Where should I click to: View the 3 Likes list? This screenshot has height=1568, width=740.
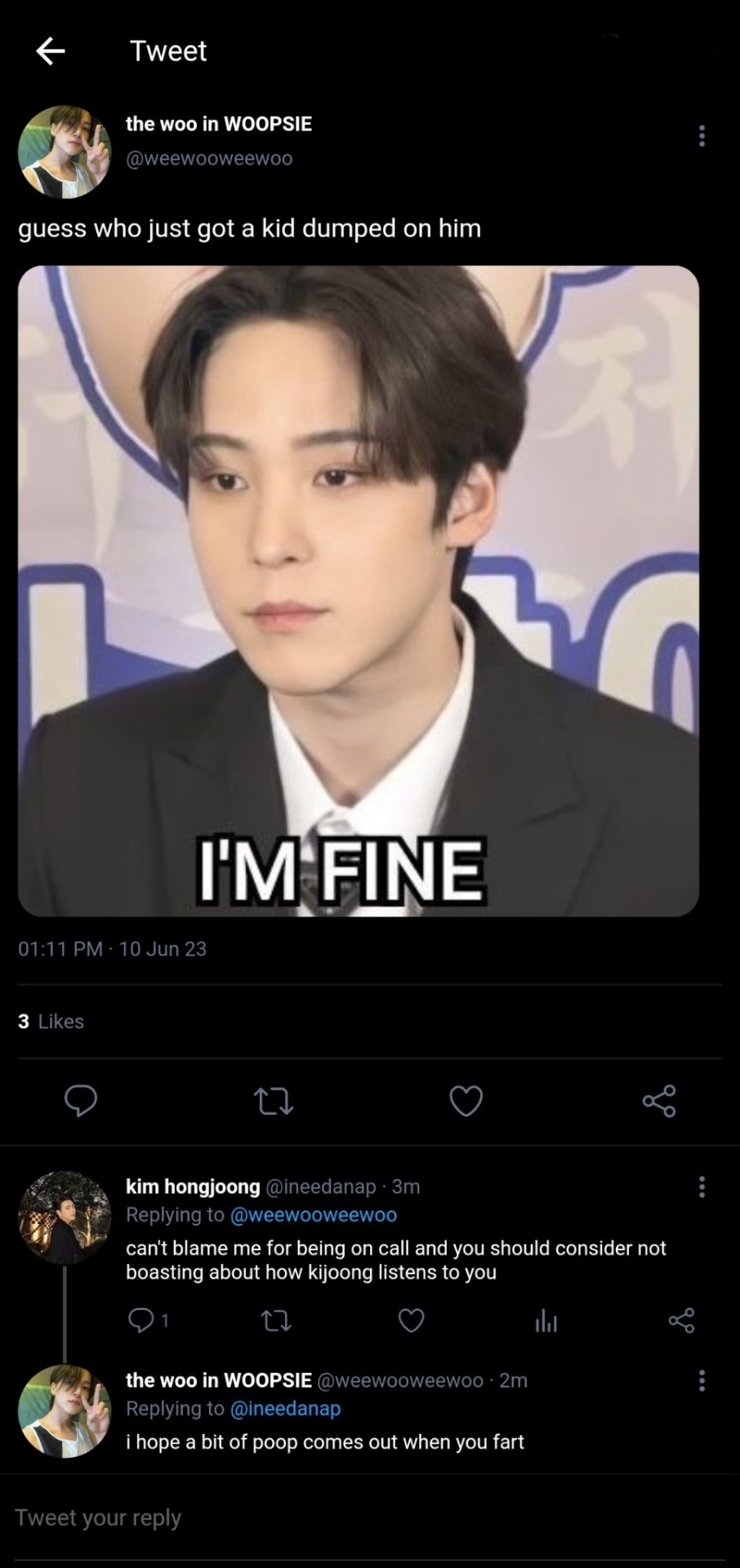(51, 1022)
